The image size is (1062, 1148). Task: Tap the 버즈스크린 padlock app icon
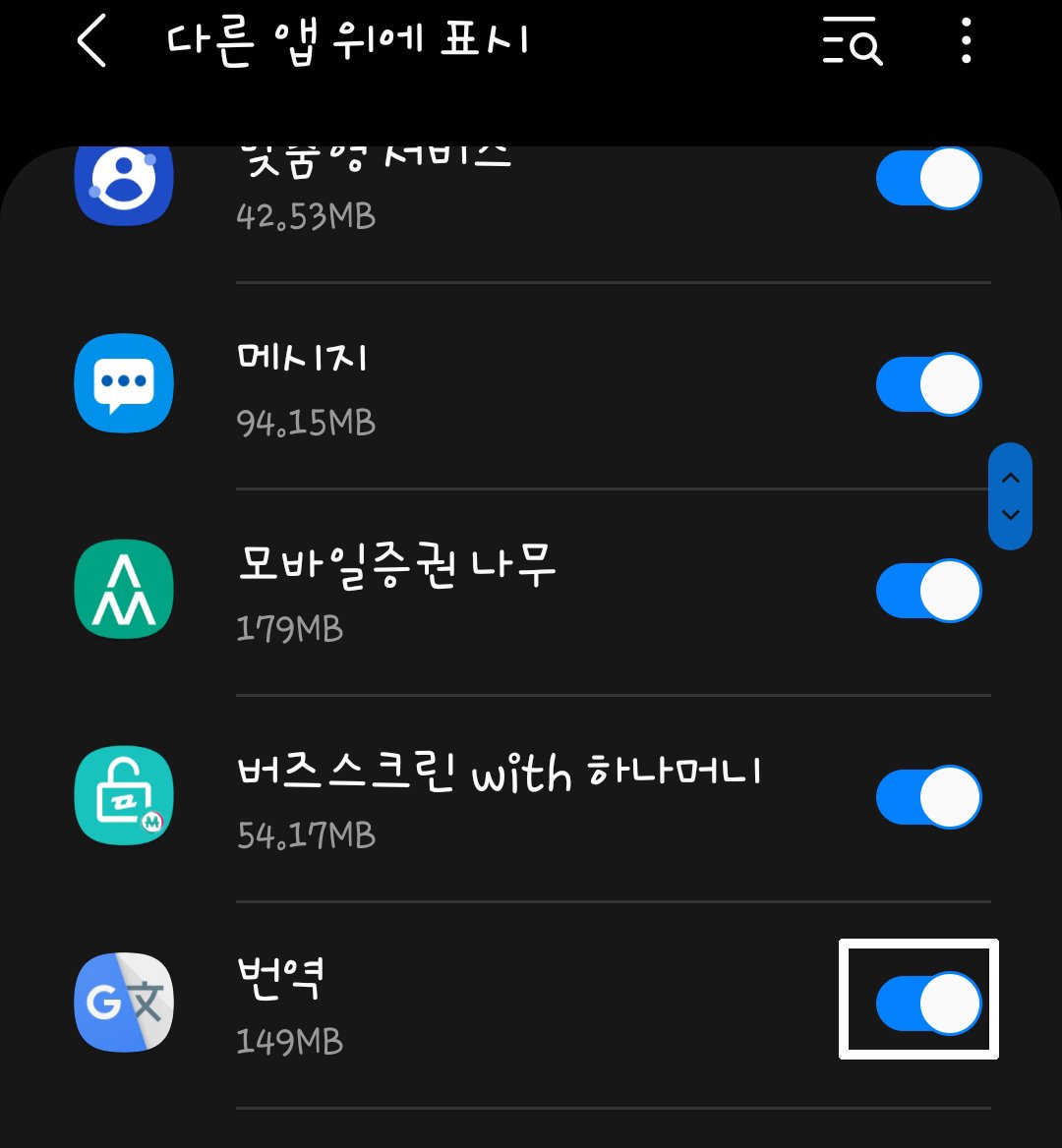pyautogui.click(x=123, y=796)
